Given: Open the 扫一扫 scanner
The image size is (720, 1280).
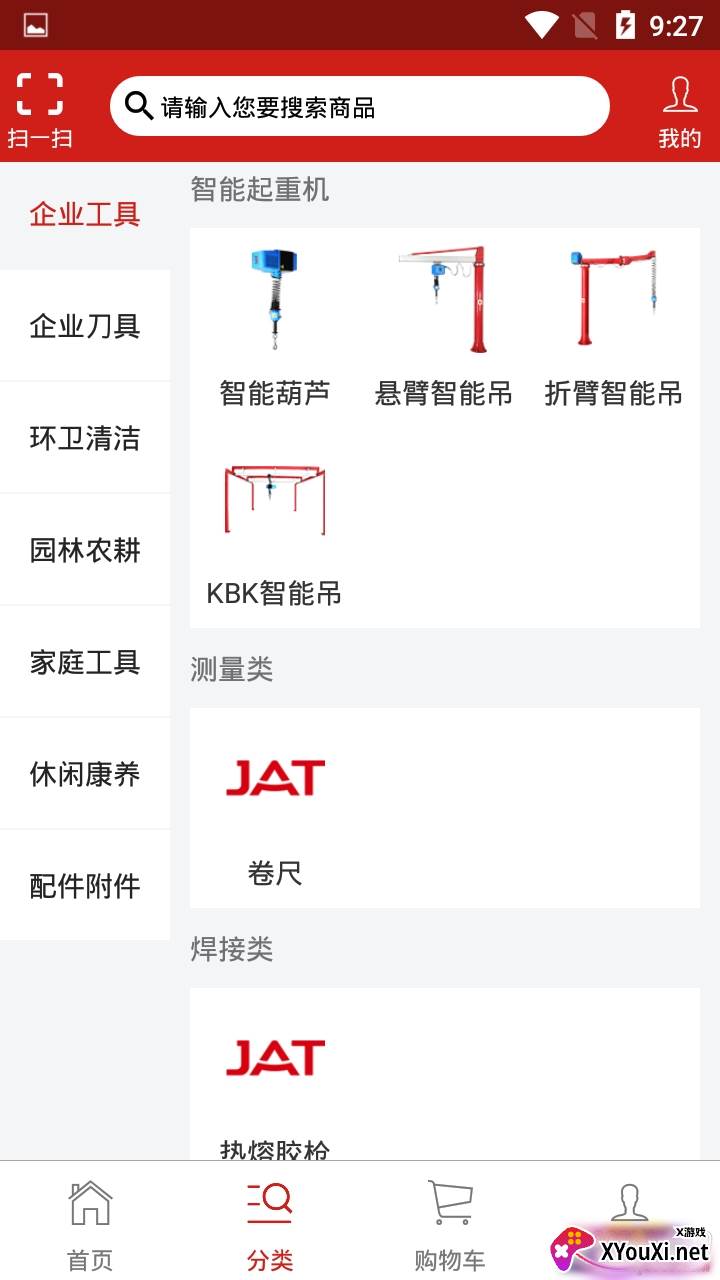Looking at the screenshot, I should click(40, 108).
